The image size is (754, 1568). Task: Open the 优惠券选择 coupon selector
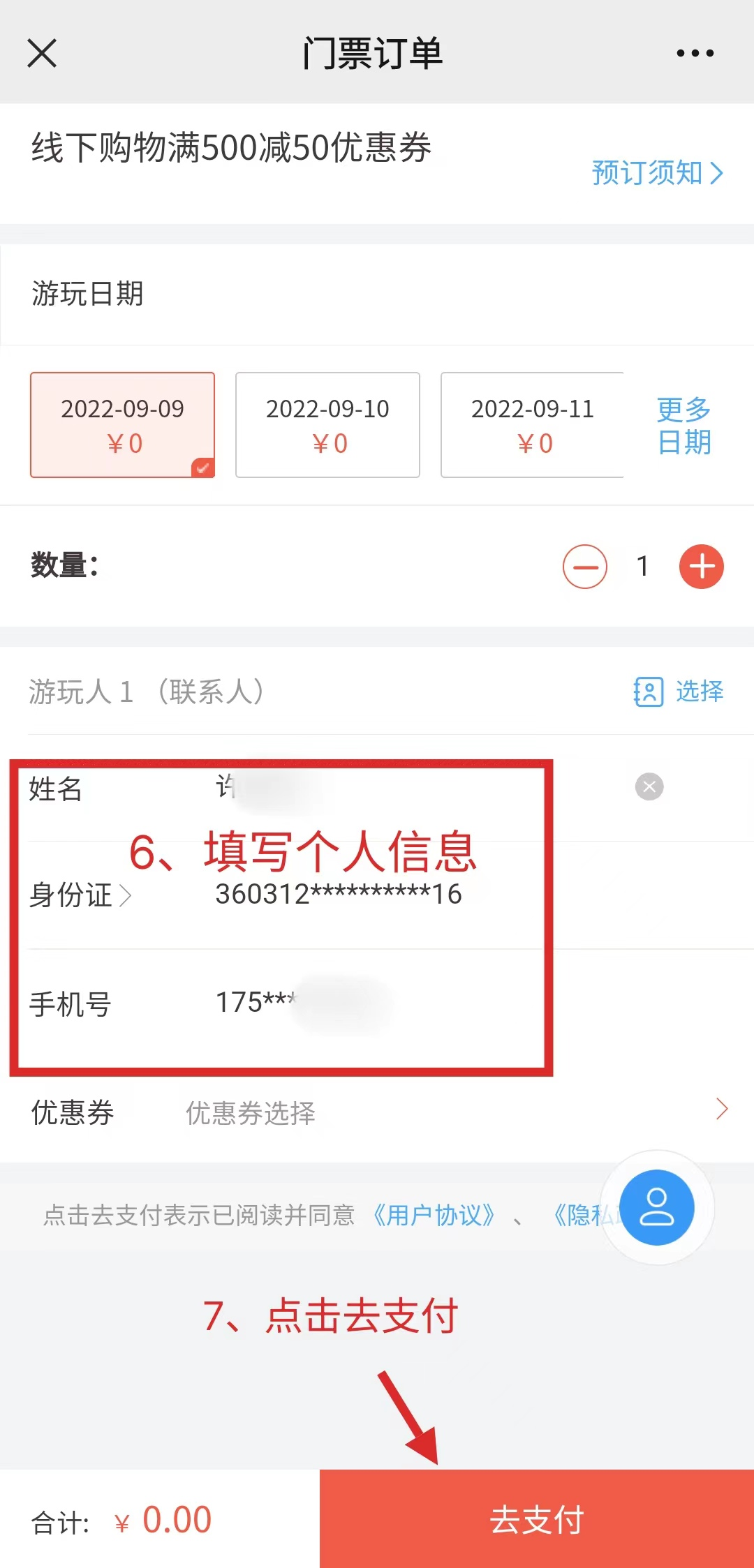251,1113
